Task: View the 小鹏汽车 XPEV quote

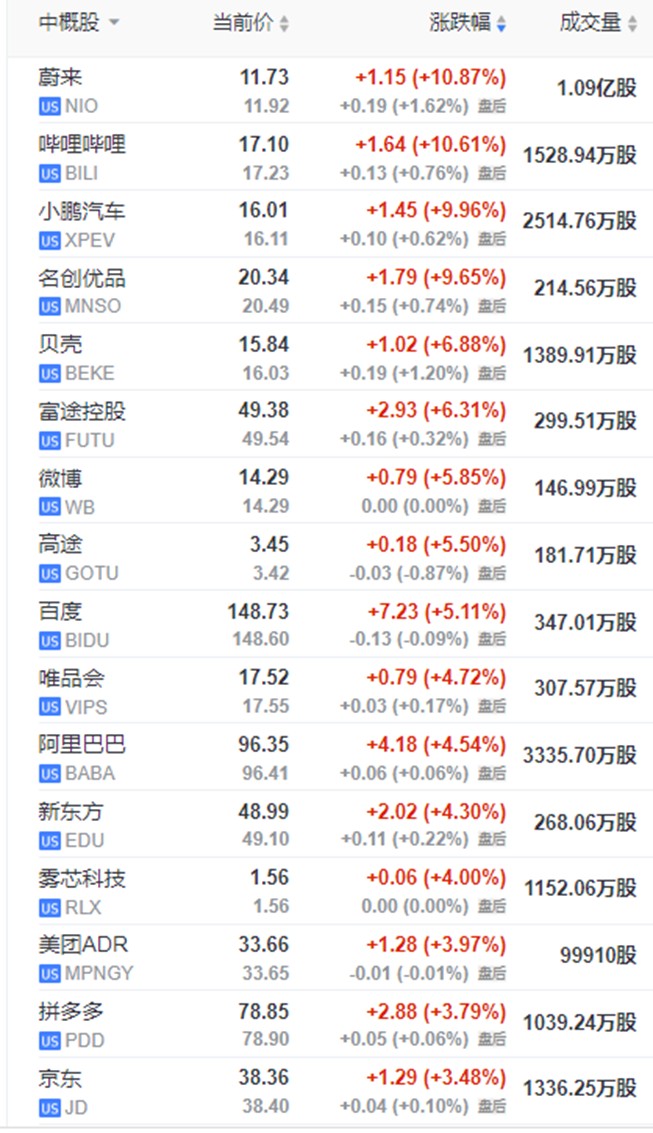Action: [x=330, y=224]
